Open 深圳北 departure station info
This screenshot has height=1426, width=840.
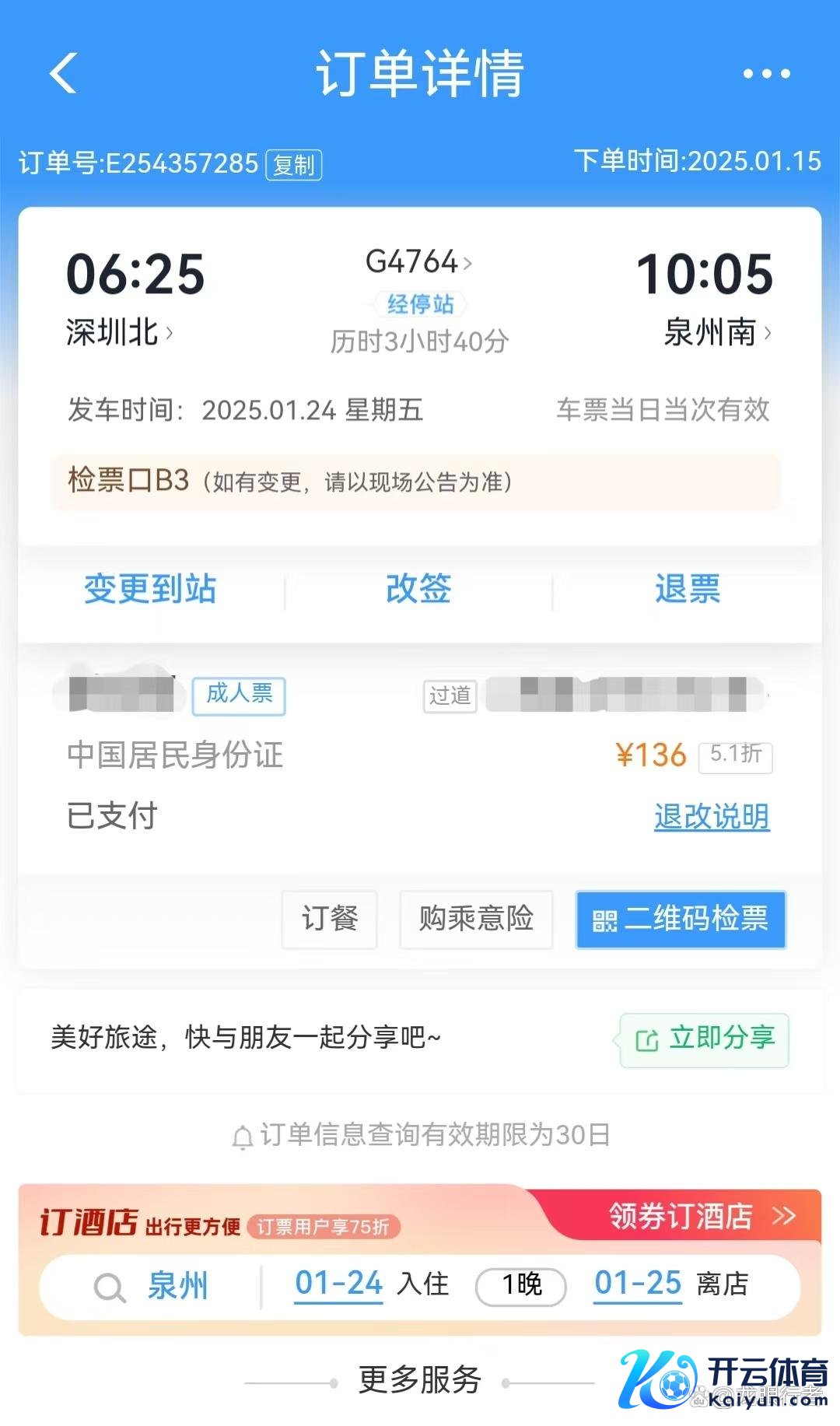click(118, 333)
